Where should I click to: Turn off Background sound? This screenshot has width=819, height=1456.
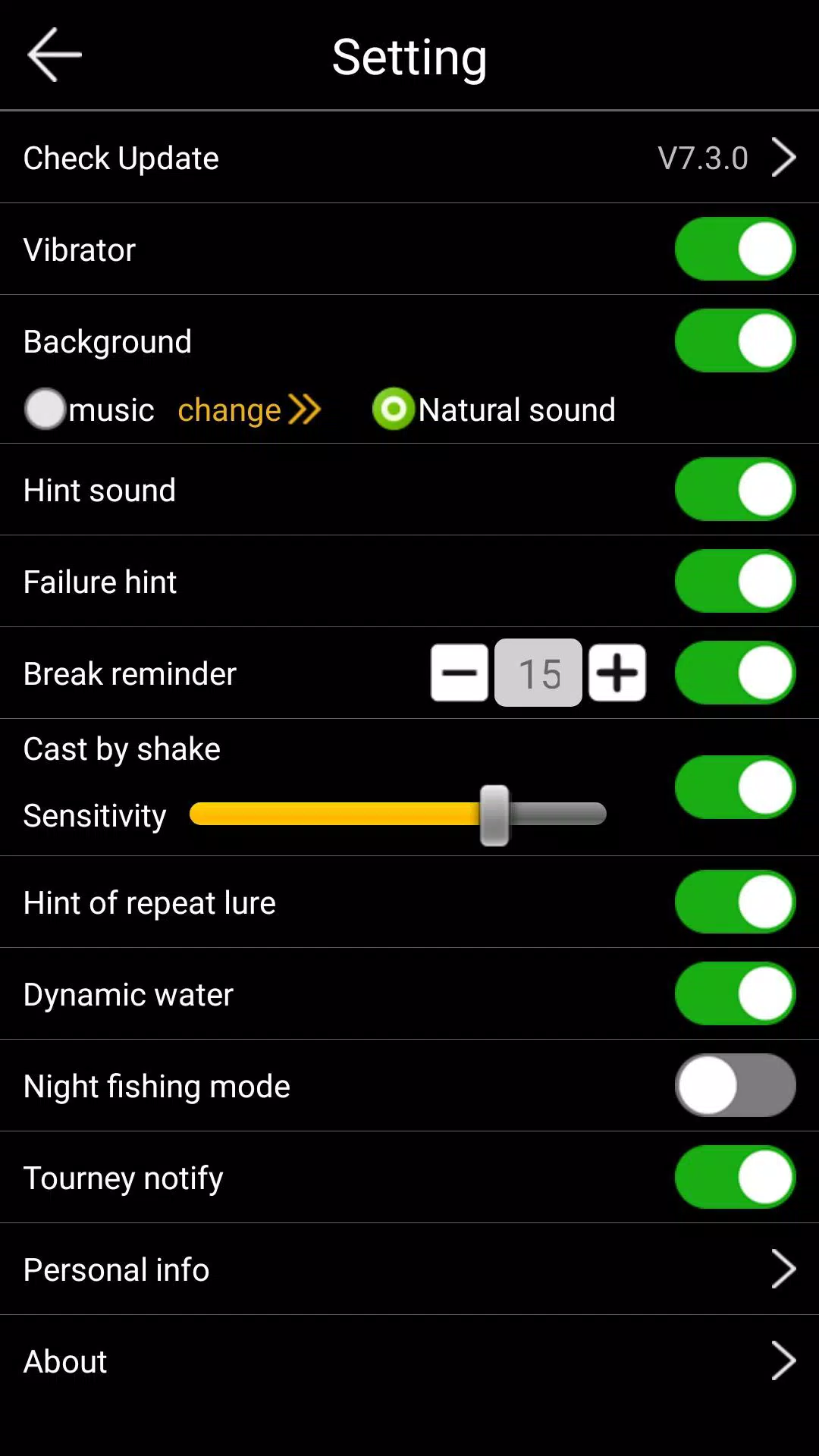click(734, 340)
